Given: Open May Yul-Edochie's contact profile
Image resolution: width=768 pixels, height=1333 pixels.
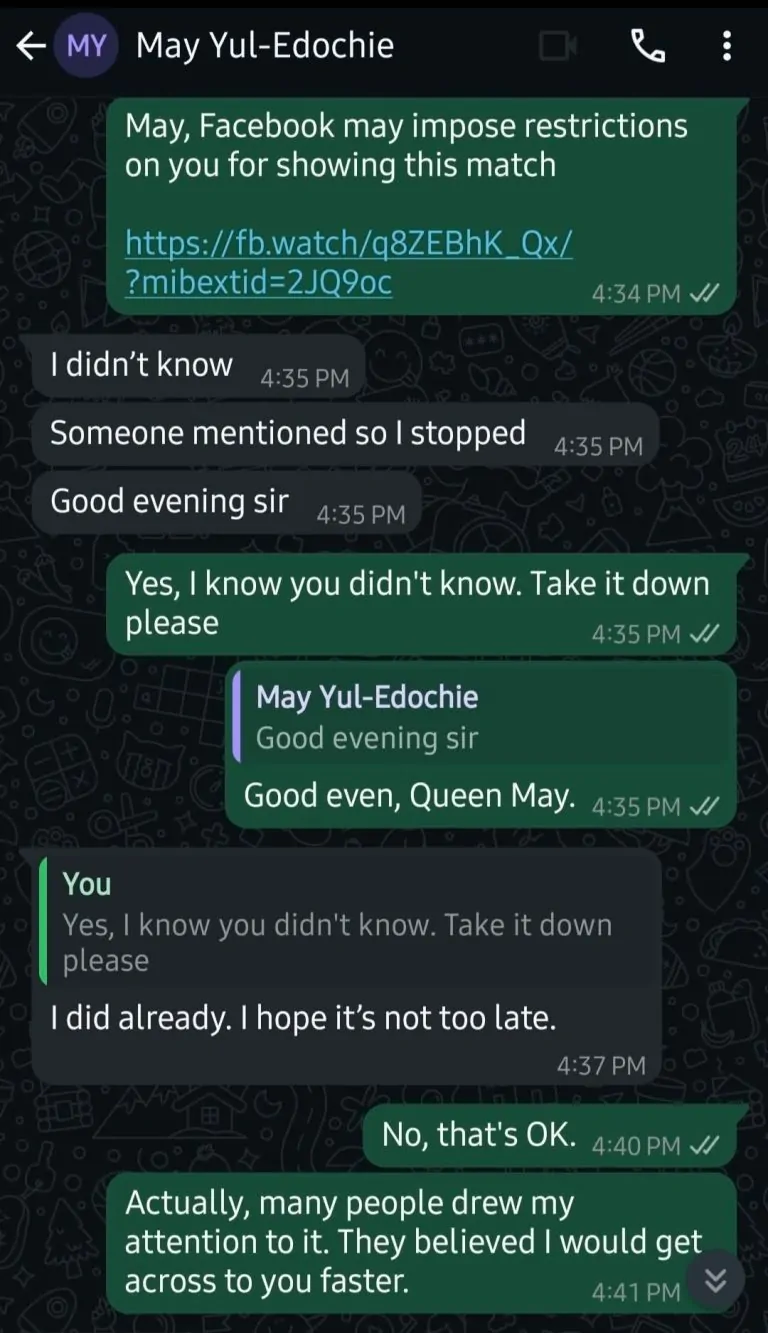Looking at the screenshot, I should 265,45.
